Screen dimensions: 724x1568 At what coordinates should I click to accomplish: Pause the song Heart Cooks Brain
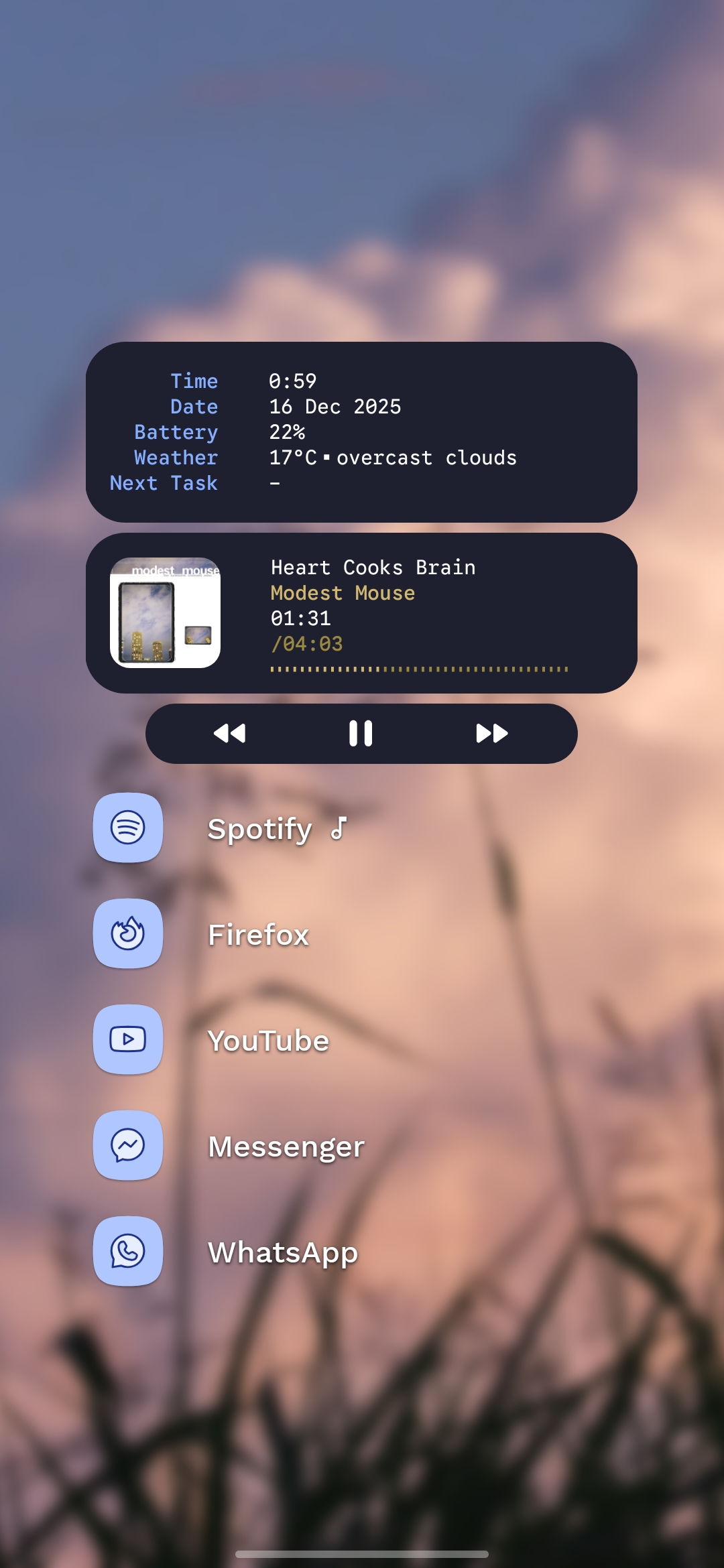point(361,734)
